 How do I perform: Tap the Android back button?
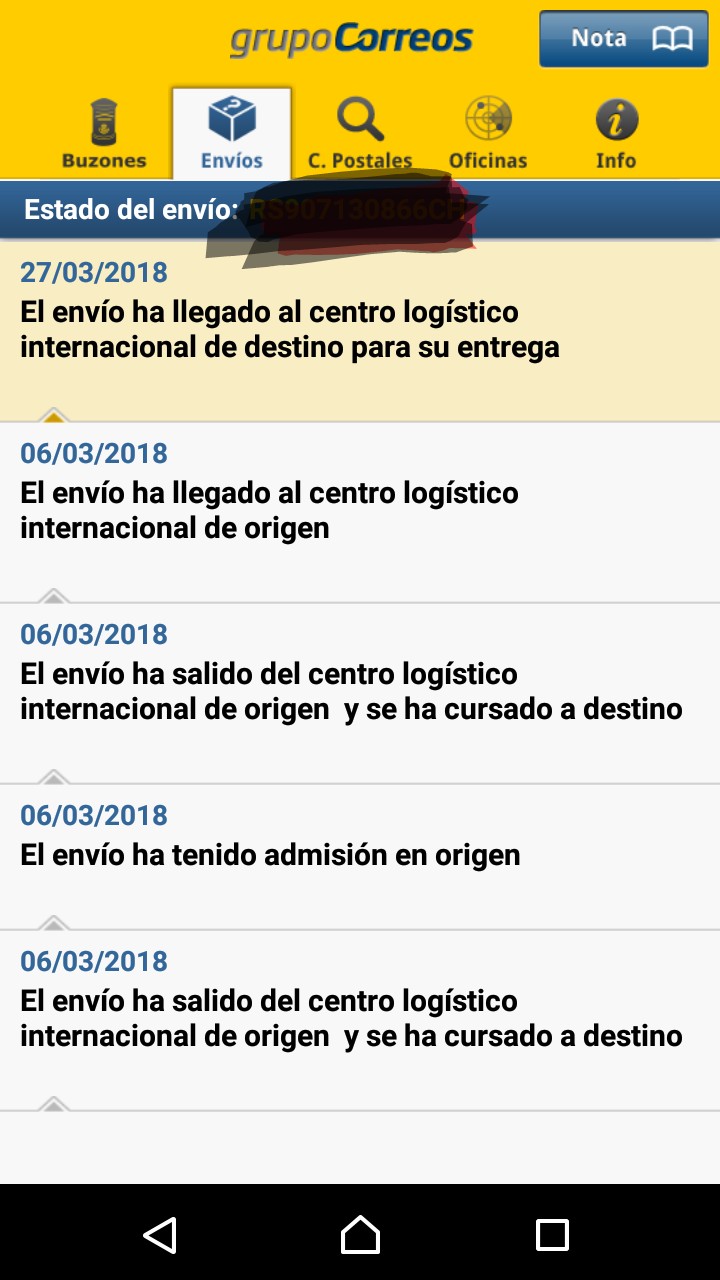point(160,1235)
